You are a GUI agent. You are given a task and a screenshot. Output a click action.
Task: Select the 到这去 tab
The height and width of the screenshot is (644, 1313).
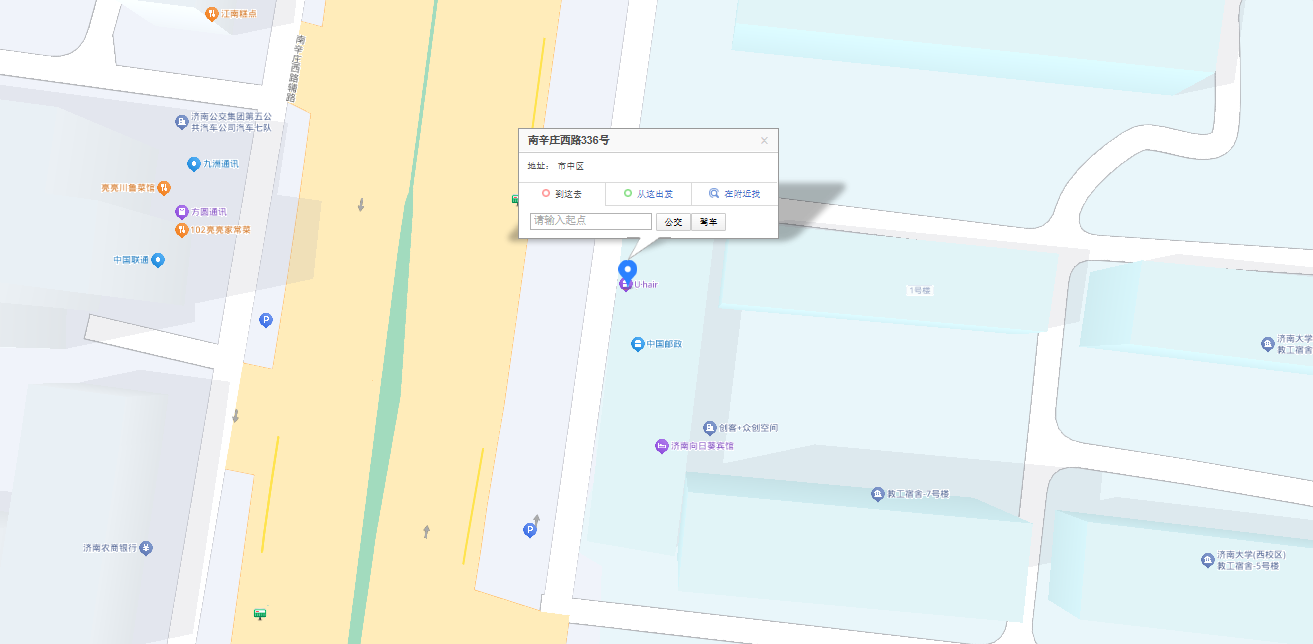tap(562, 194)
